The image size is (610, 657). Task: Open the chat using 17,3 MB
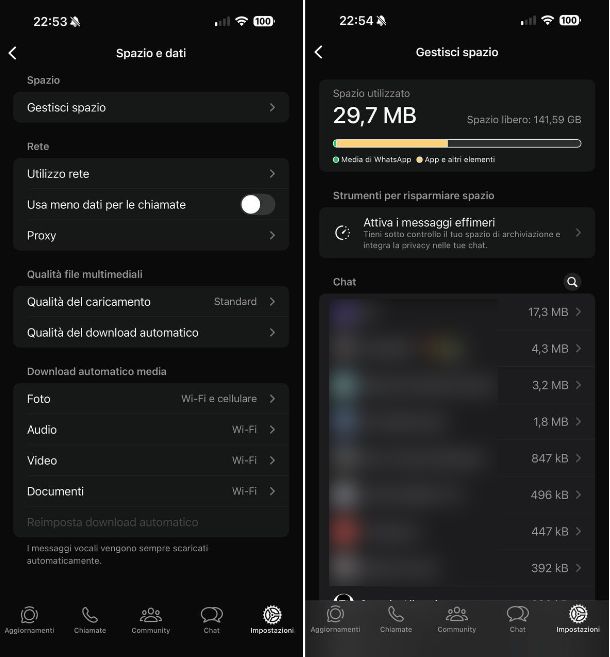tap(457, 313)
